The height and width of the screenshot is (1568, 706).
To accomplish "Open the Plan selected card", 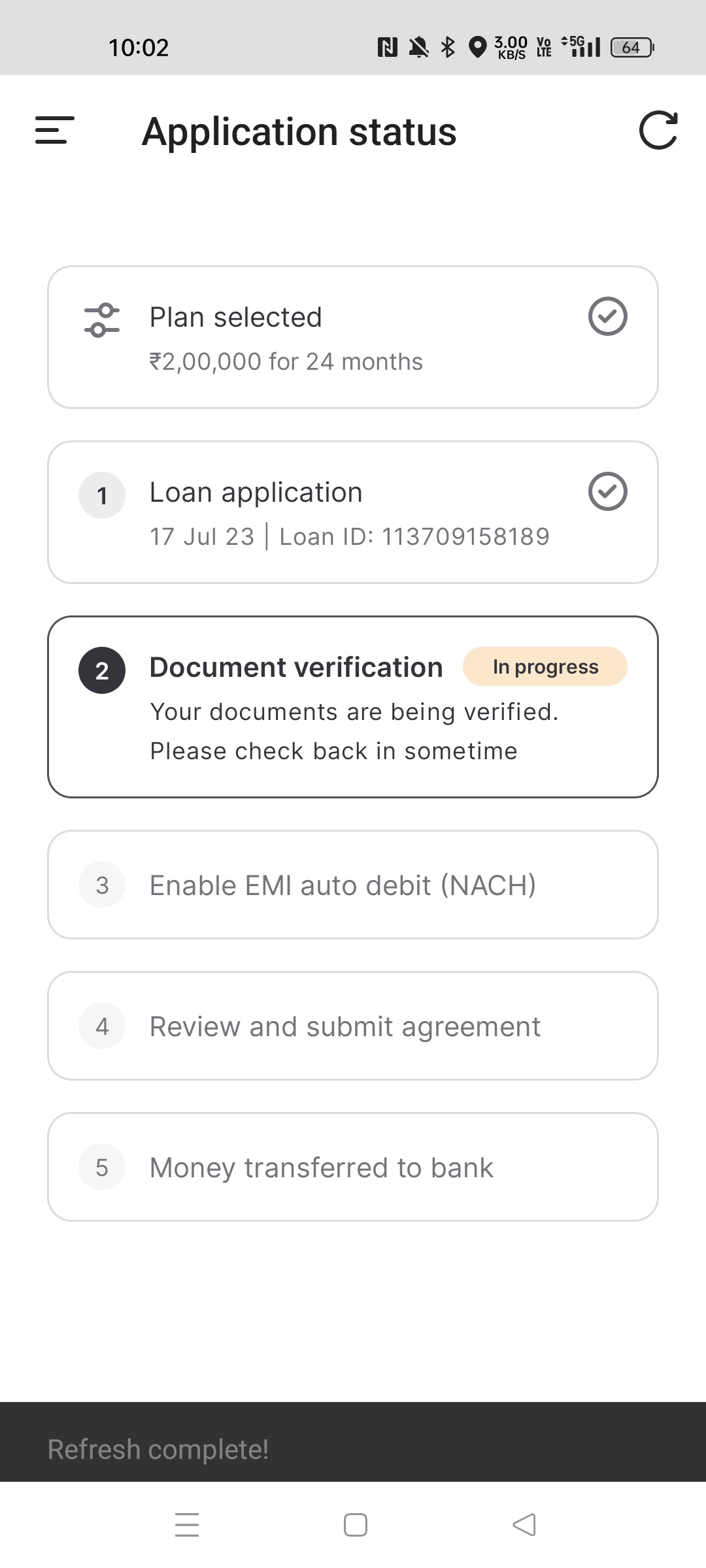I will click(x=352, y=337).
